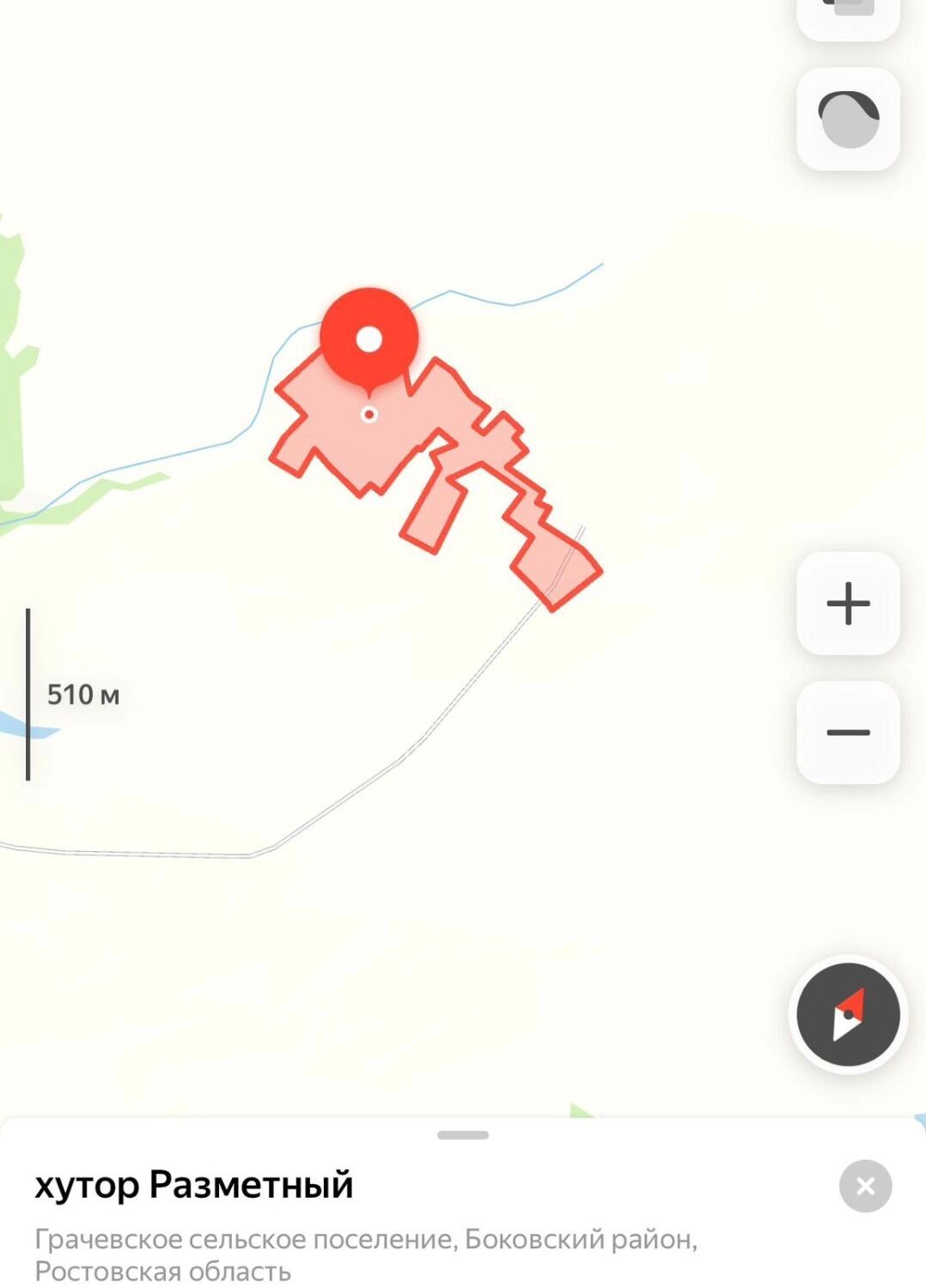Zoom out of the map
This screenshot has width=926, height=1288.
[848, 732]
